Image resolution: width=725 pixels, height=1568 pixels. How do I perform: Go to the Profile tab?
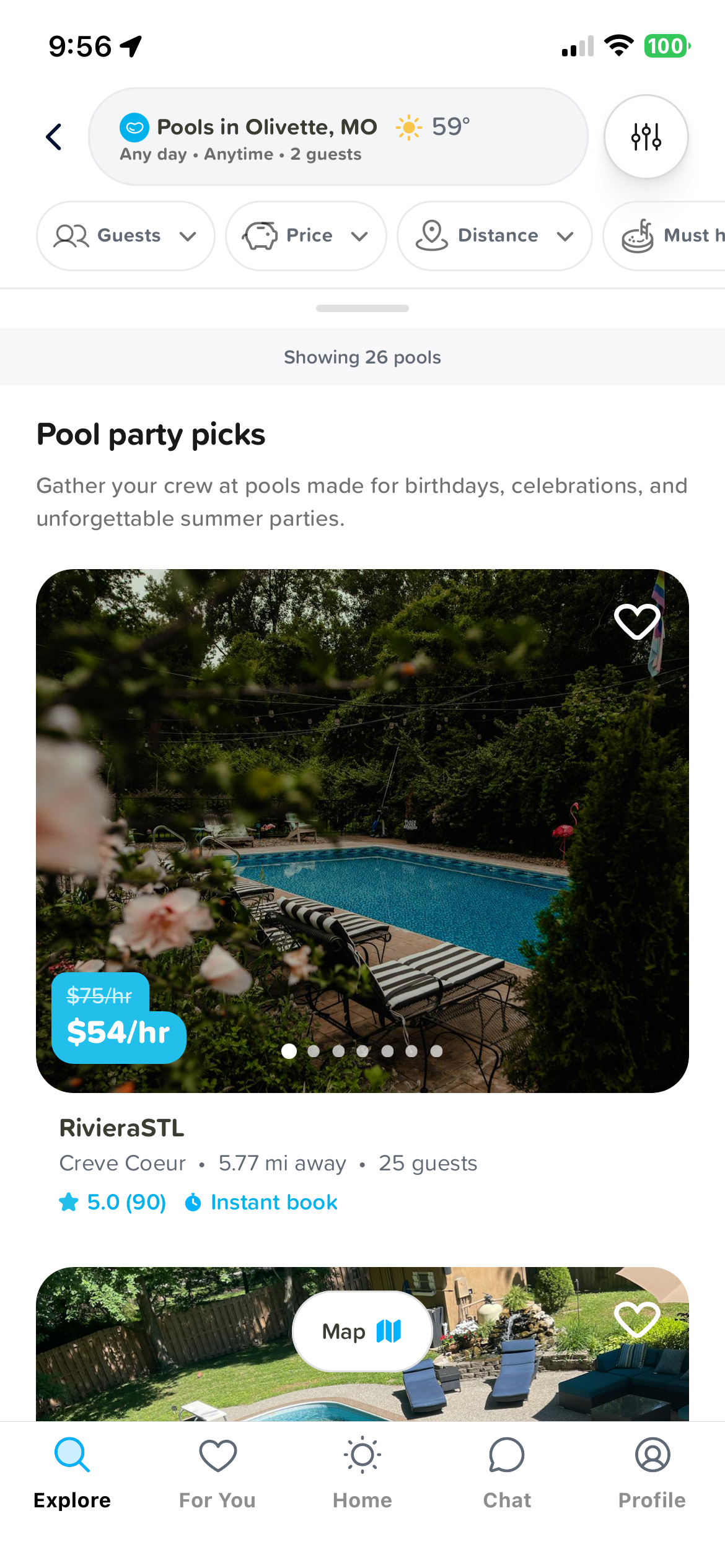(652, 1474)
